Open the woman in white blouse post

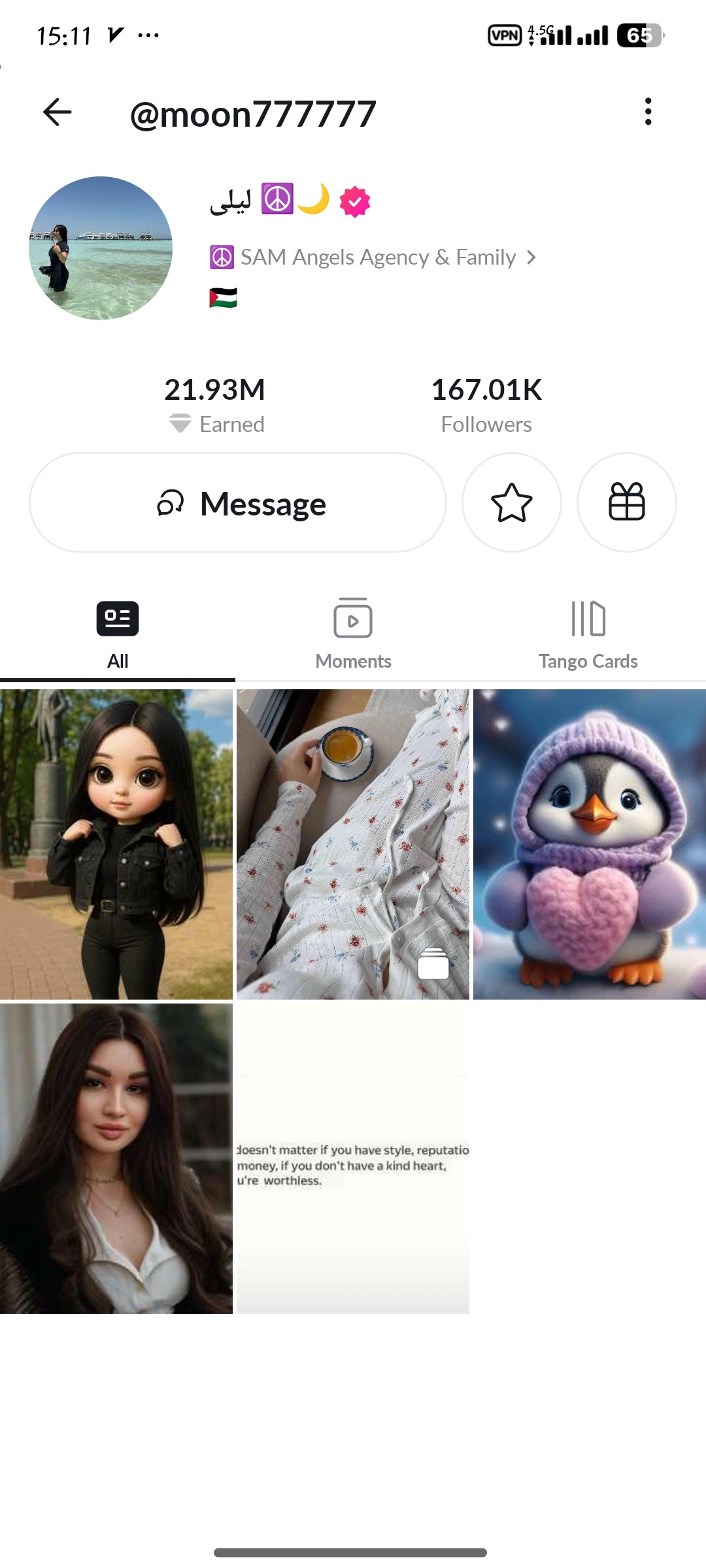tap(116, 1158)
